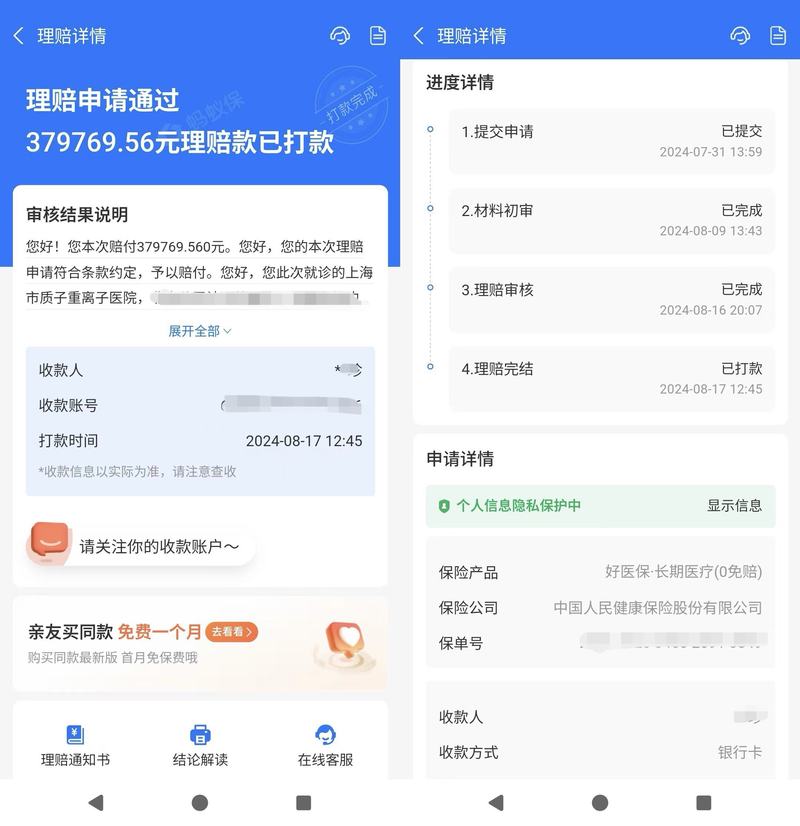This screenshot has width=800, height=826.
Task: Open 结论解读 conclusion explanation
Action: click(200, 746)
